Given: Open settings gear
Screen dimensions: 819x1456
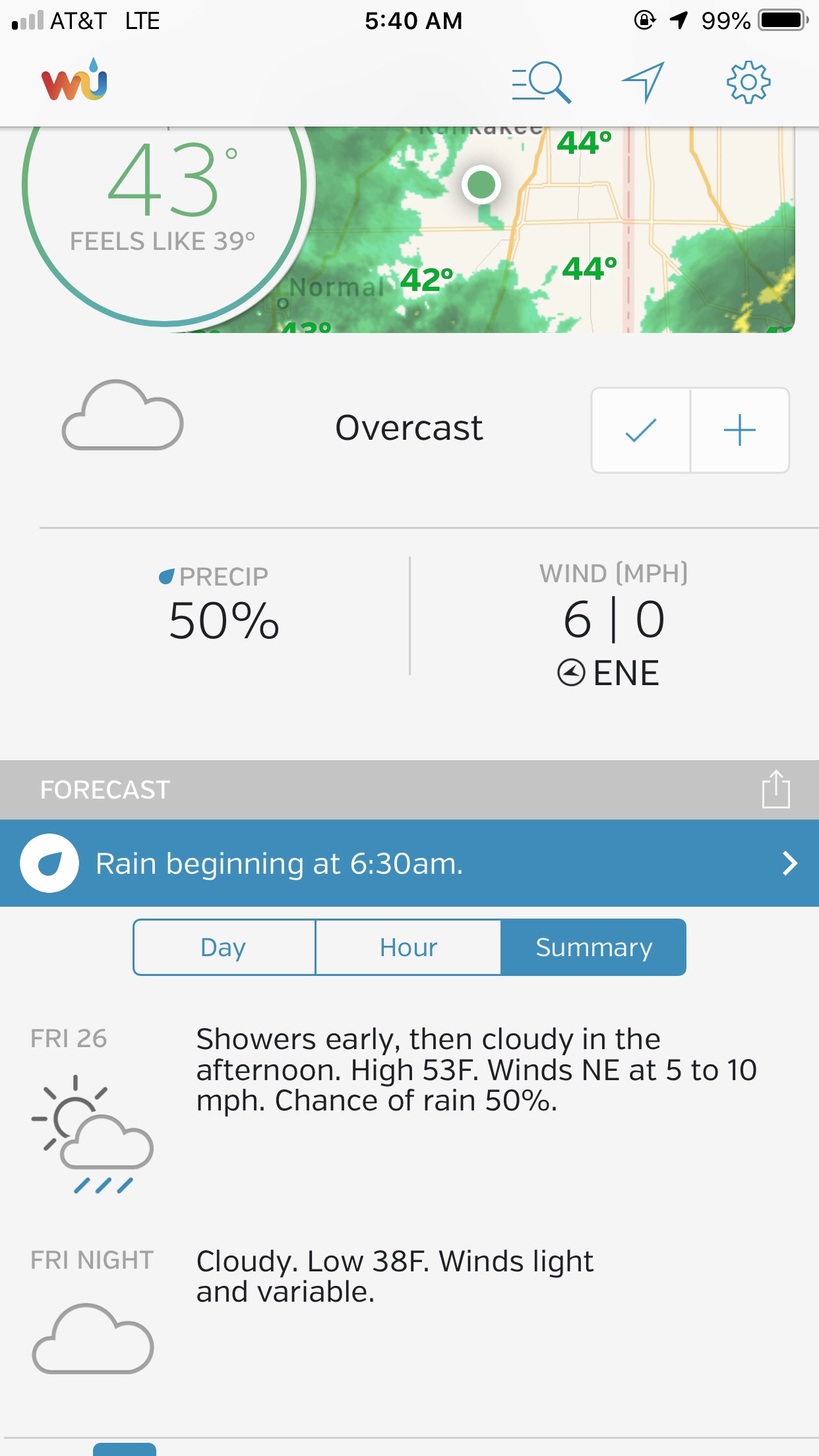Looking at the screenshot, I should point(748,82).
